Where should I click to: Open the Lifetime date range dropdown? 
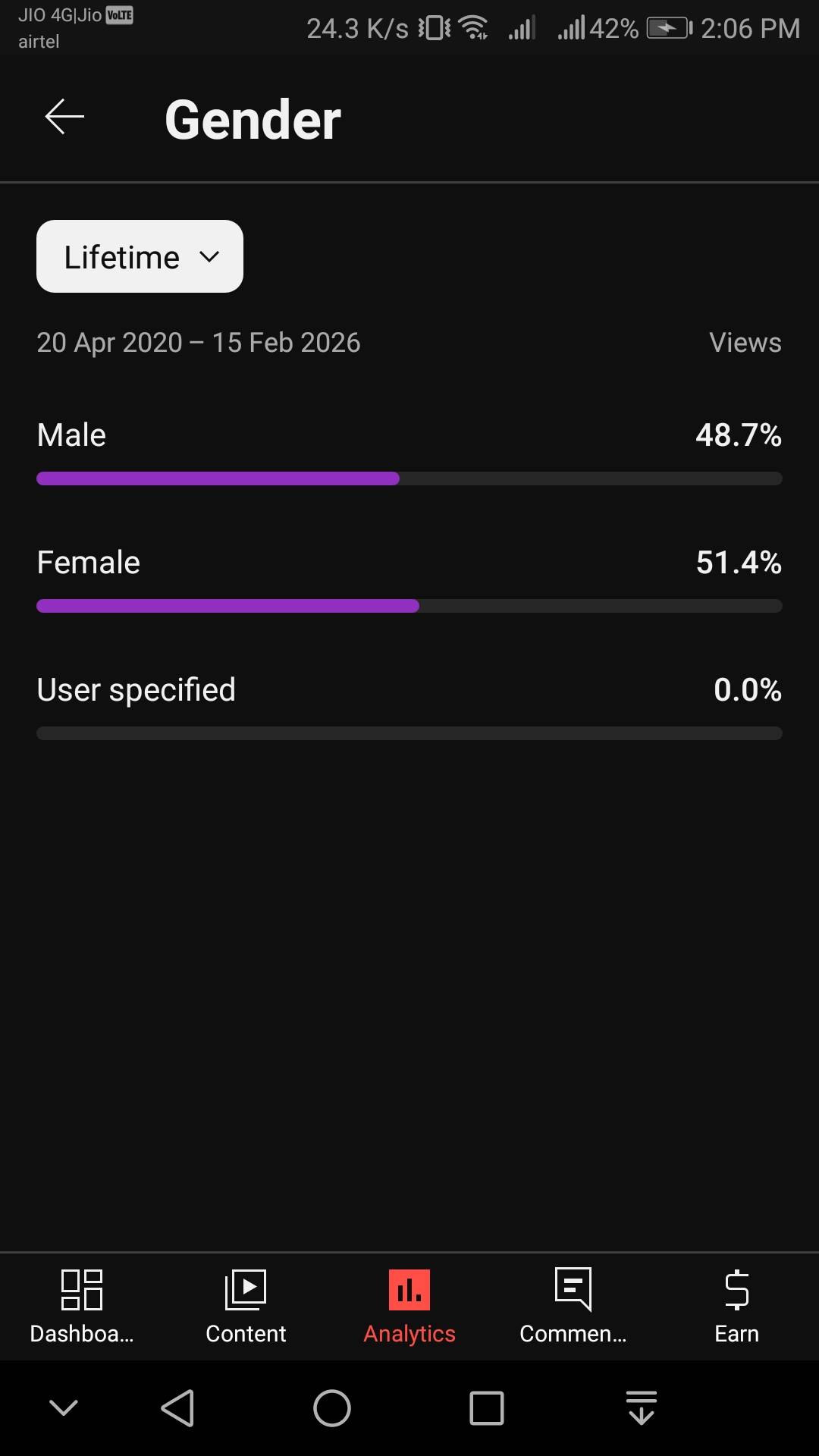[140, 257]
